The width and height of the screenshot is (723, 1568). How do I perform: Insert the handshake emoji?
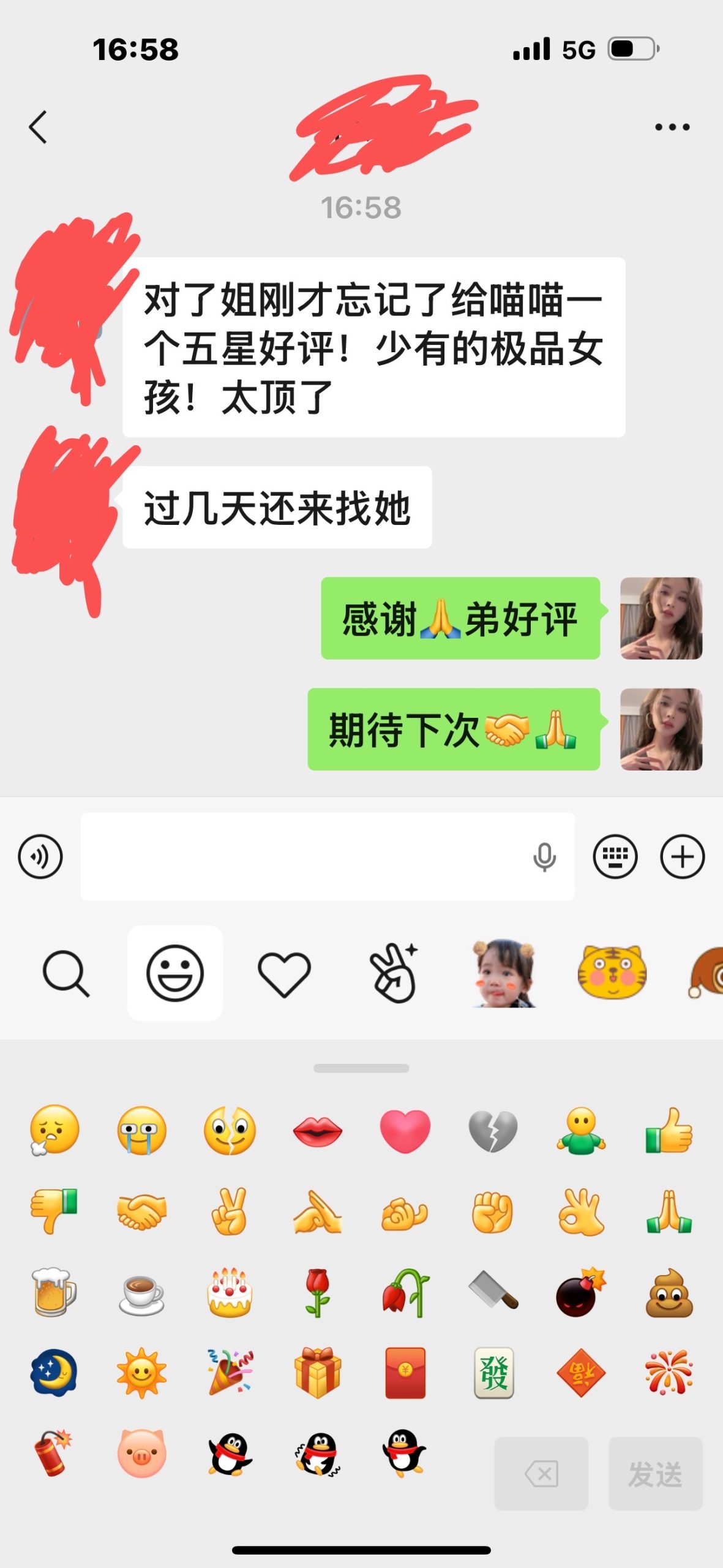tap(141, 1212)
